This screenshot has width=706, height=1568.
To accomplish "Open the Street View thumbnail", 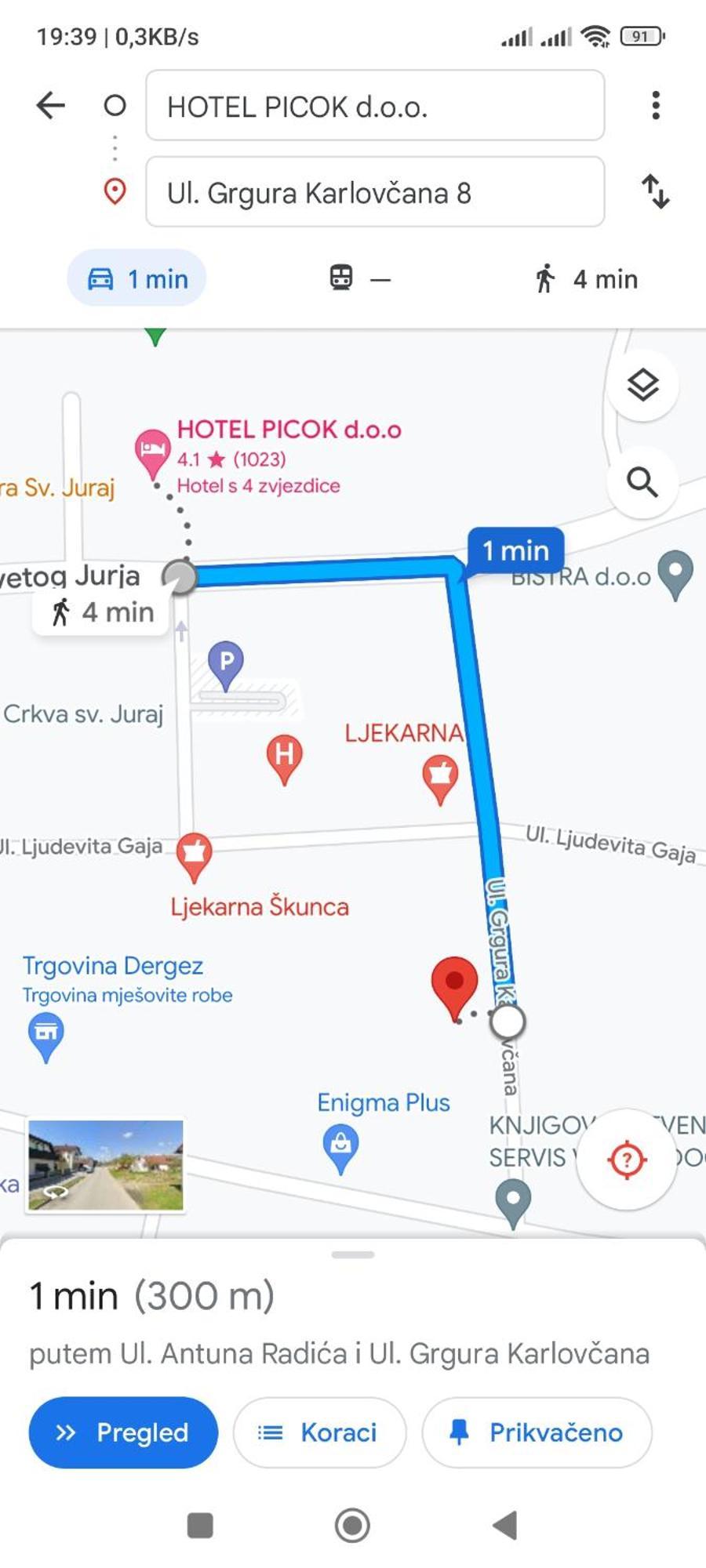I will (106, 1165).
